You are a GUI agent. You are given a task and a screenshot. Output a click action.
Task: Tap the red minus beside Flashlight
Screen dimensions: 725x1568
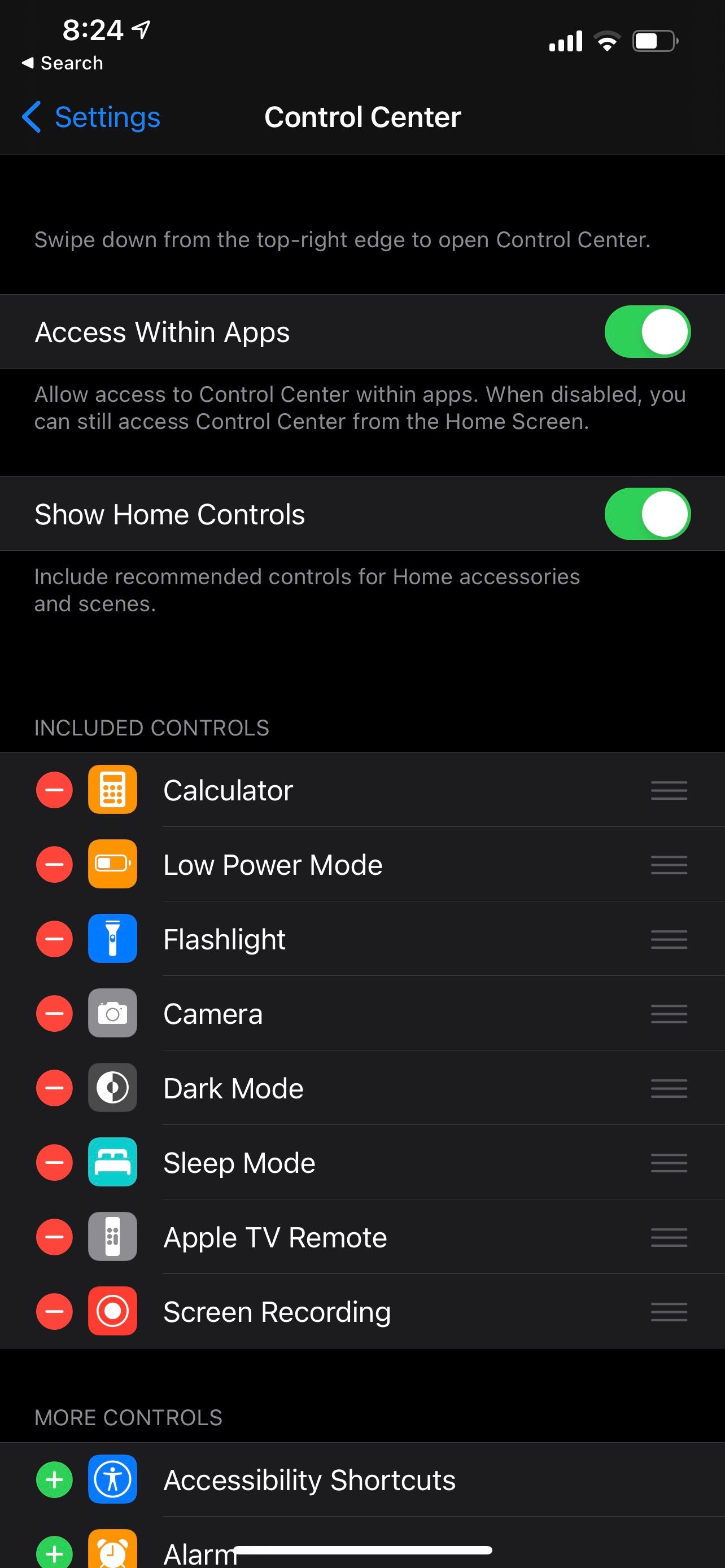[x=54, y=939]
